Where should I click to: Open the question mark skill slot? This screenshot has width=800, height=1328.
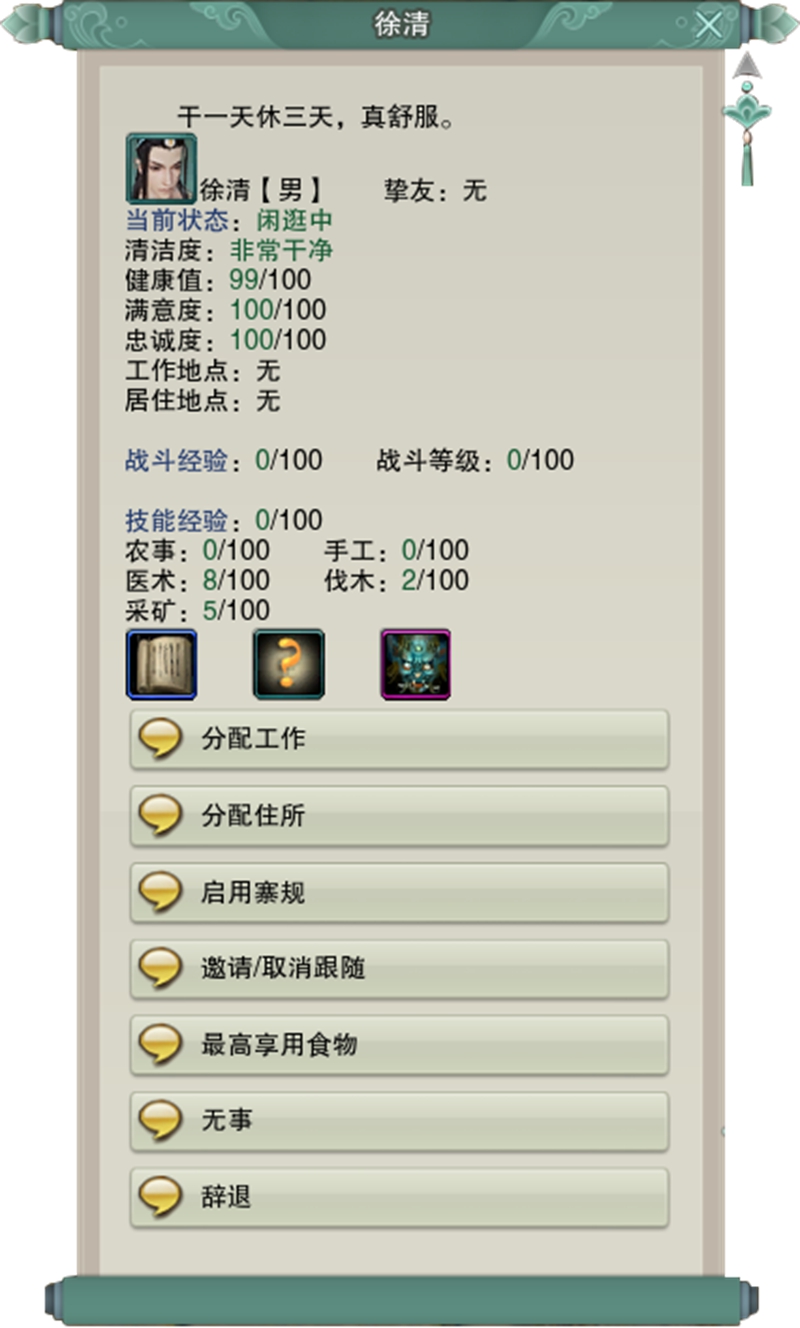(288, 664)
